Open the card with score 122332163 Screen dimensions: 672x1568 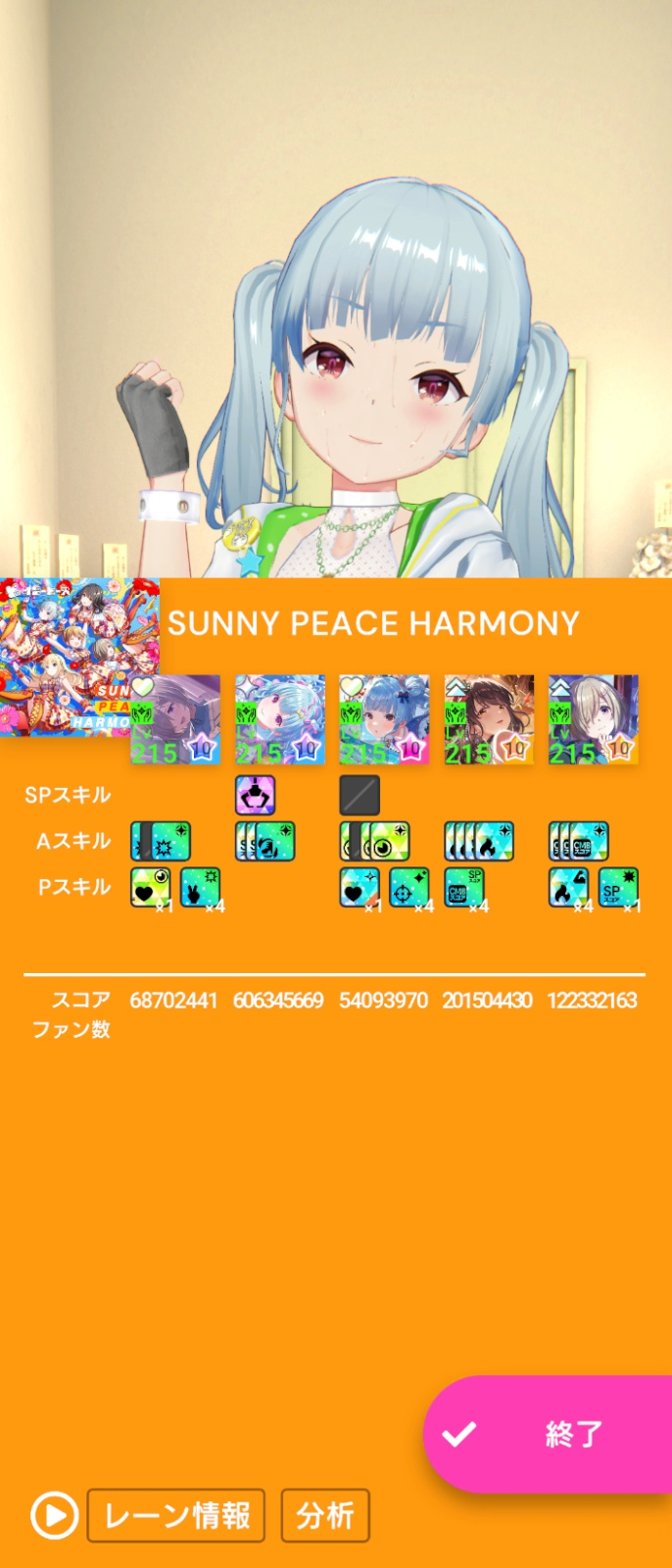point(593,719)
